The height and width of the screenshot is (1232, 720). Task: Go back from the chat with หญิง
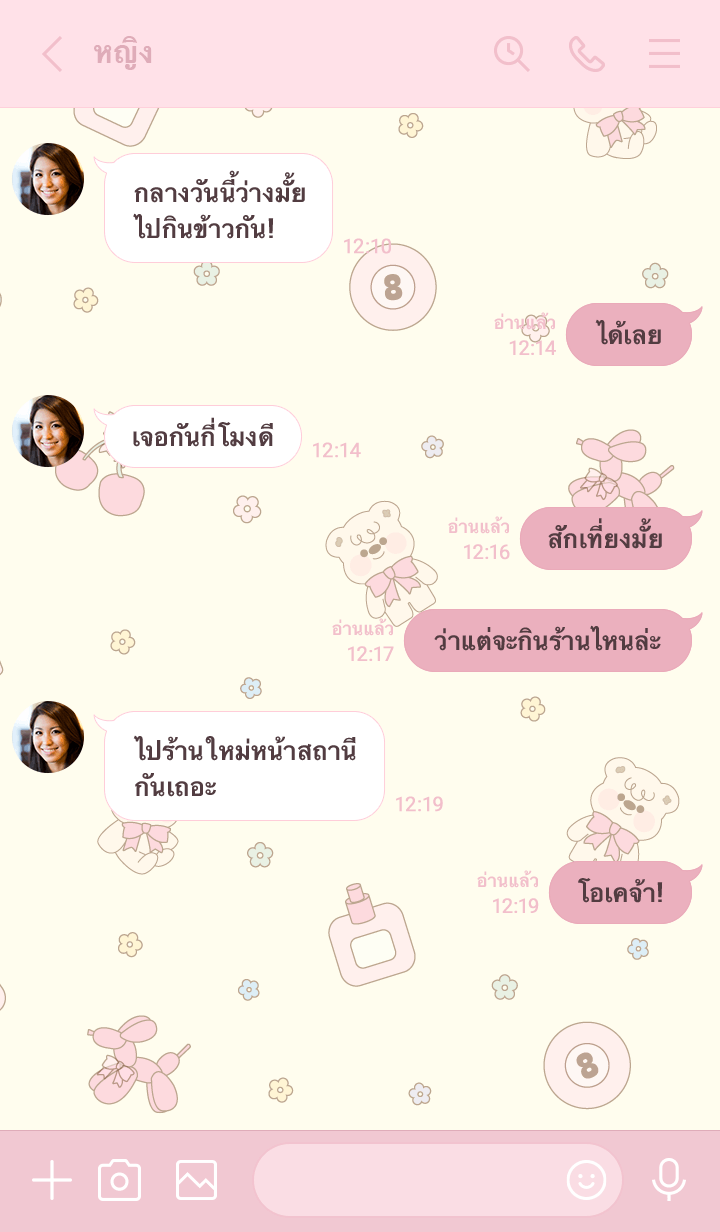click(x=52, y=54)
